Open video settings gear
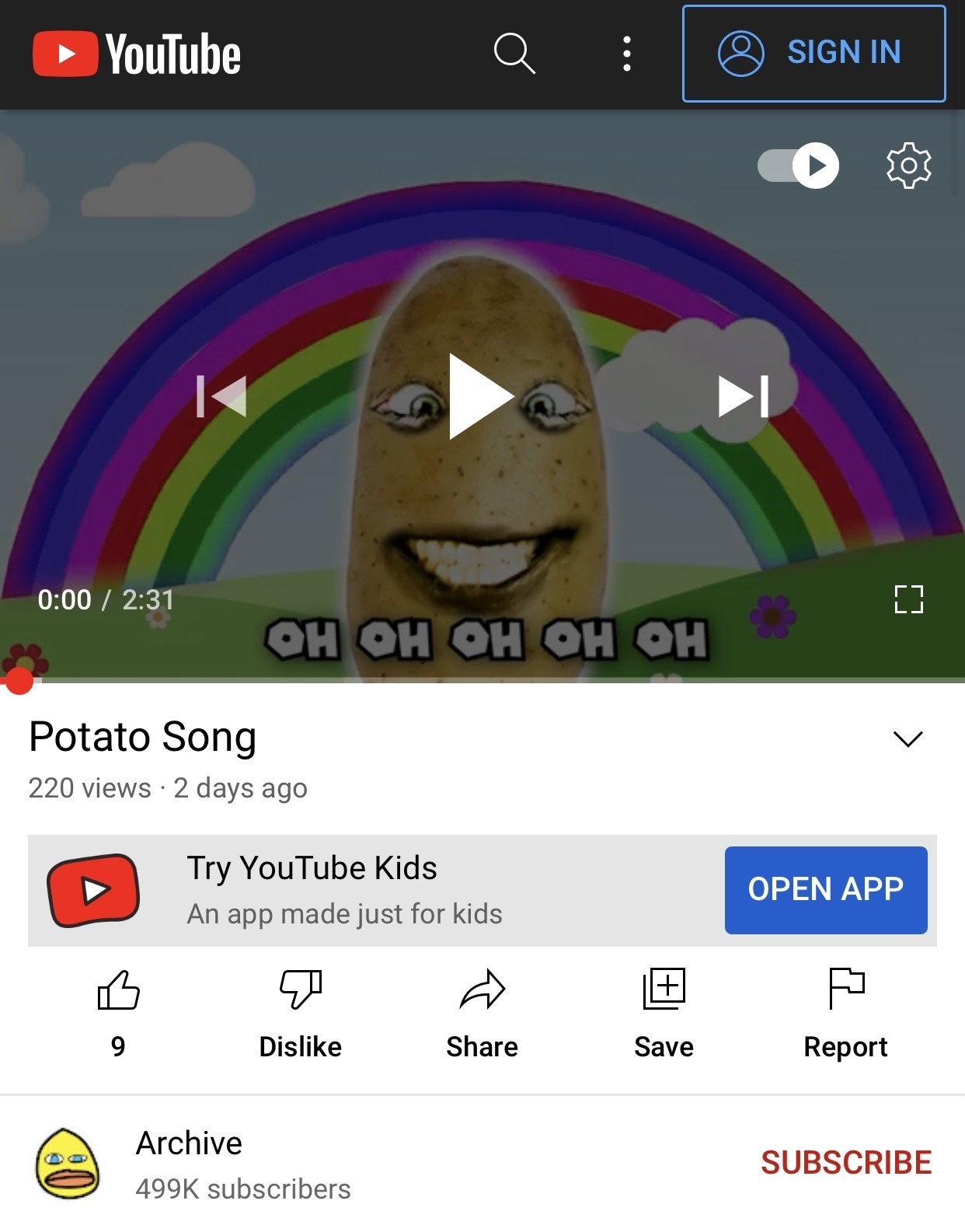This screenshot has width=965, height=1232. click(x=908, y=166)
